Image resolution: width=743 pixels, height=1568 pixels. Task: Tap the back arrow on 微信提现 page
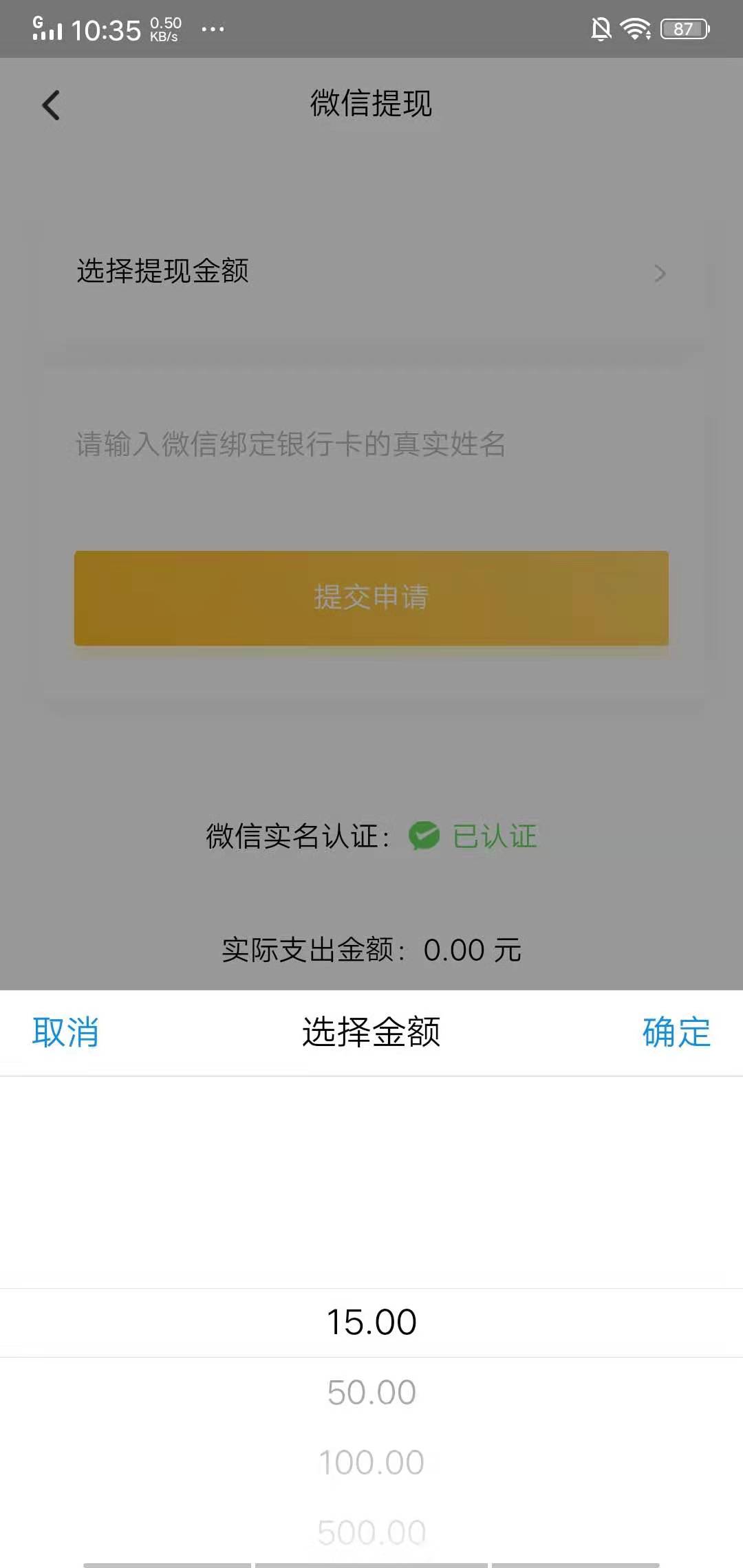click(x=50, y=105)
